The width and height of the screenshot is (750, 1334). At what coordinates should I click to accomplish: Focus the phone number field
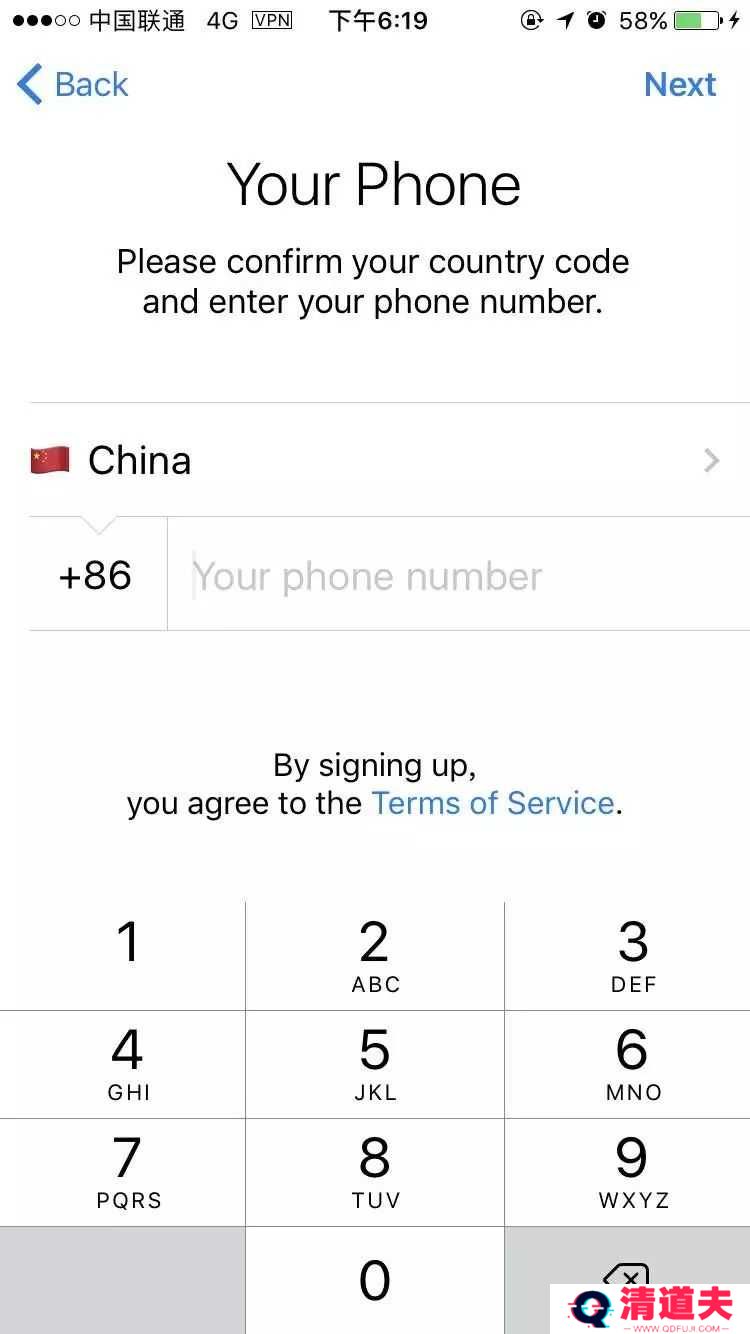[460, 576]
